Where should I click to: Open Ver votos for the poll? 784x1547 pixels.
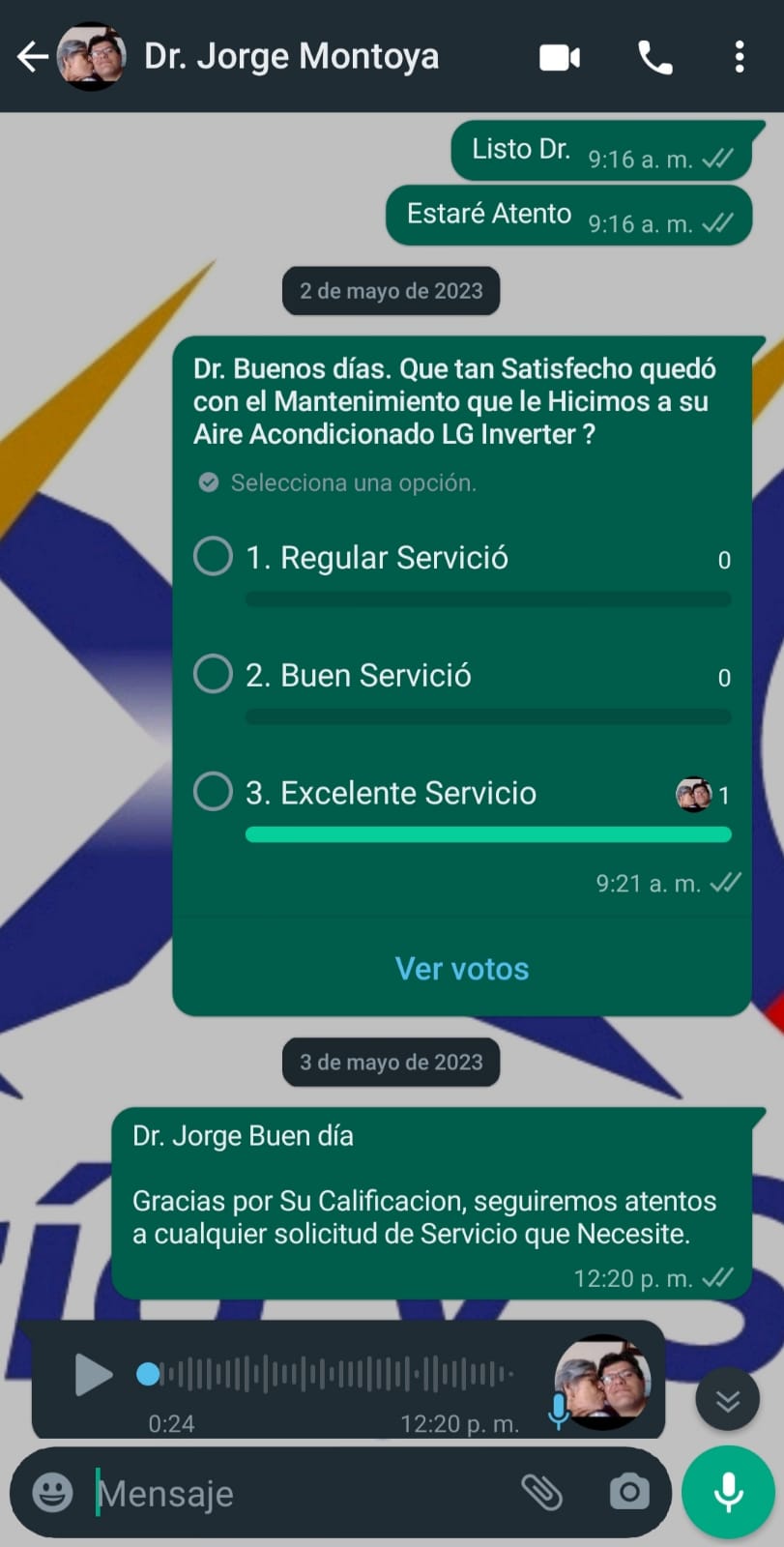[462, 969]
